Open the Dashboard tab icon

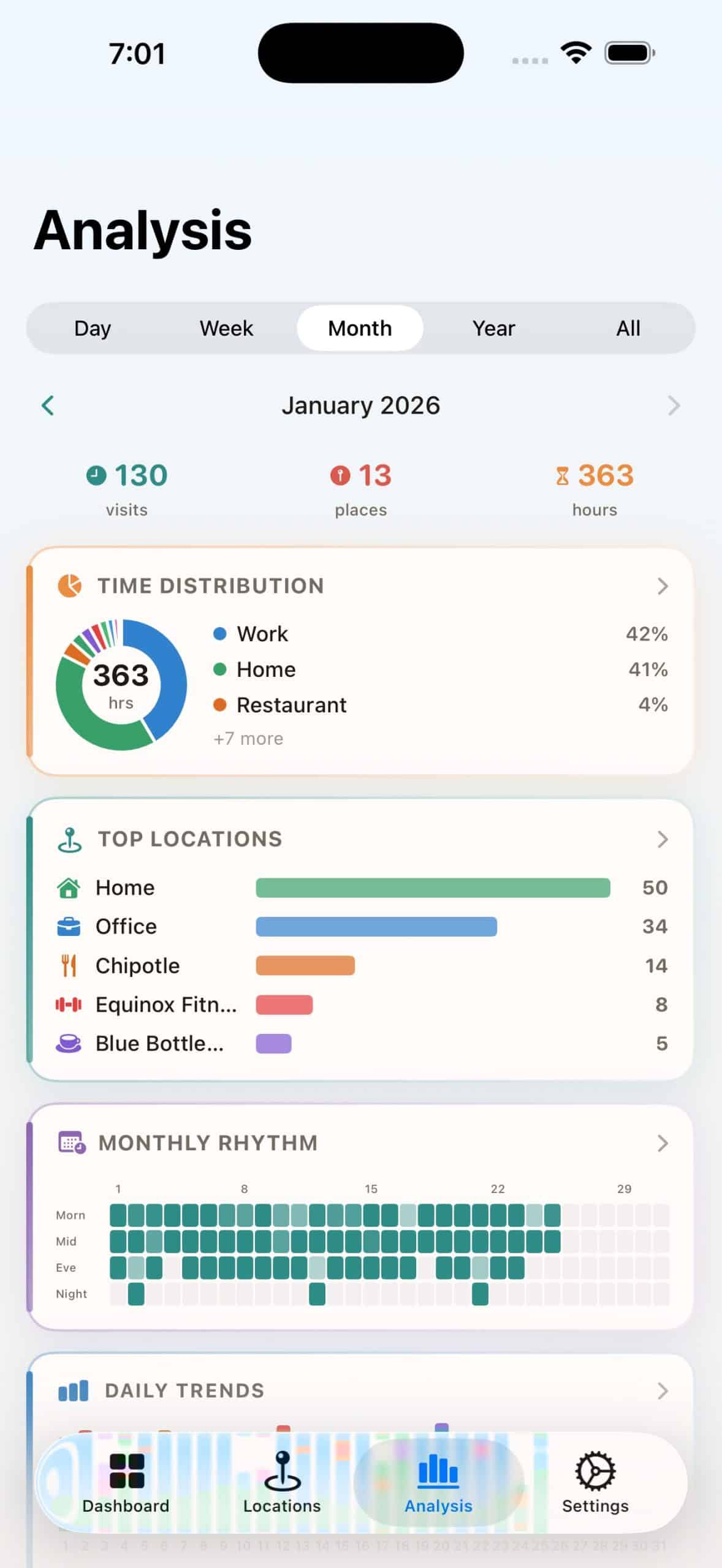point(126,1469)
